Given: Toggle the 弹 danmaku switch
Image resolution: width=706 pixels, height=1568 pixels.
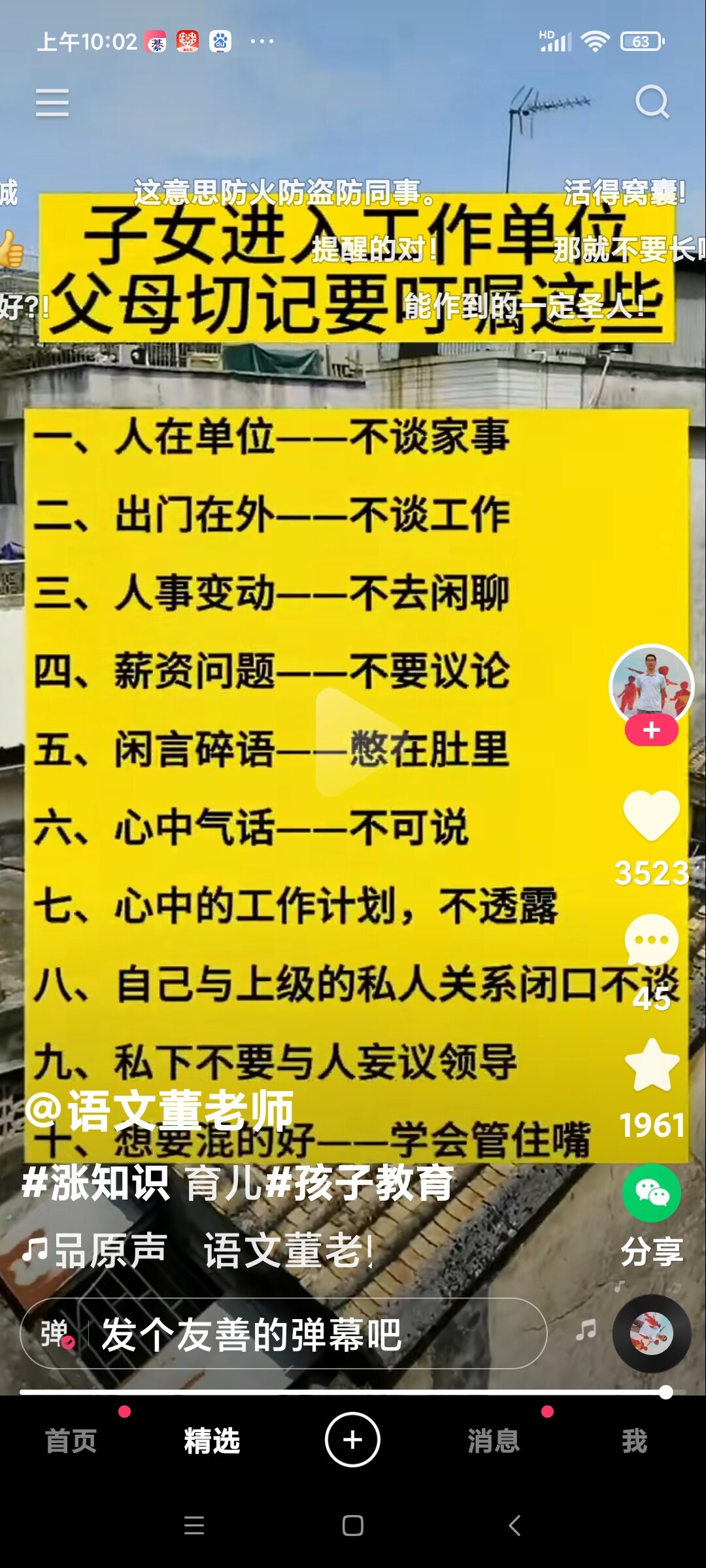Looking at the screenshot, I should (56, 1333).
